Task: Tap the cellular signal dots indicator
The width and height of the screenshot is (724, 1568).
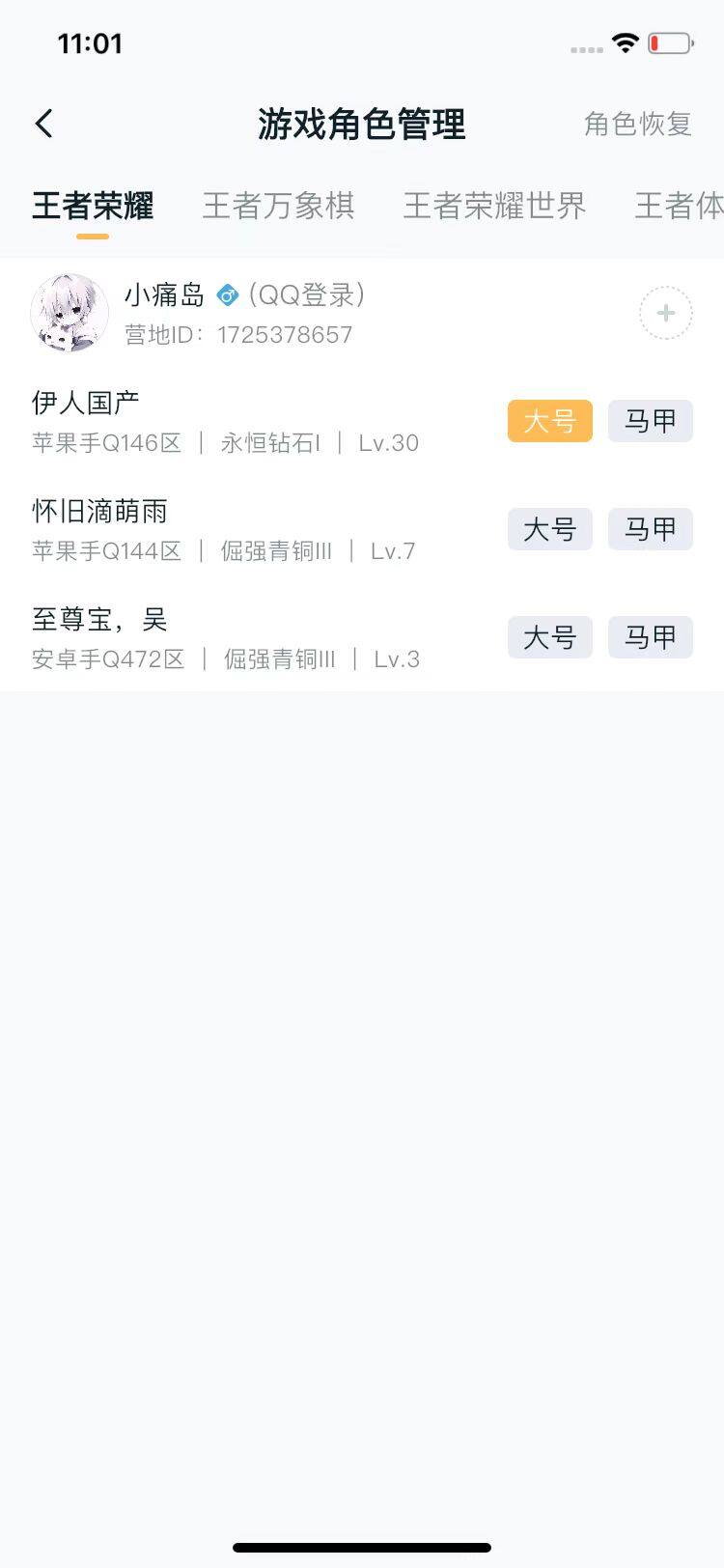Action: point(586,46)
